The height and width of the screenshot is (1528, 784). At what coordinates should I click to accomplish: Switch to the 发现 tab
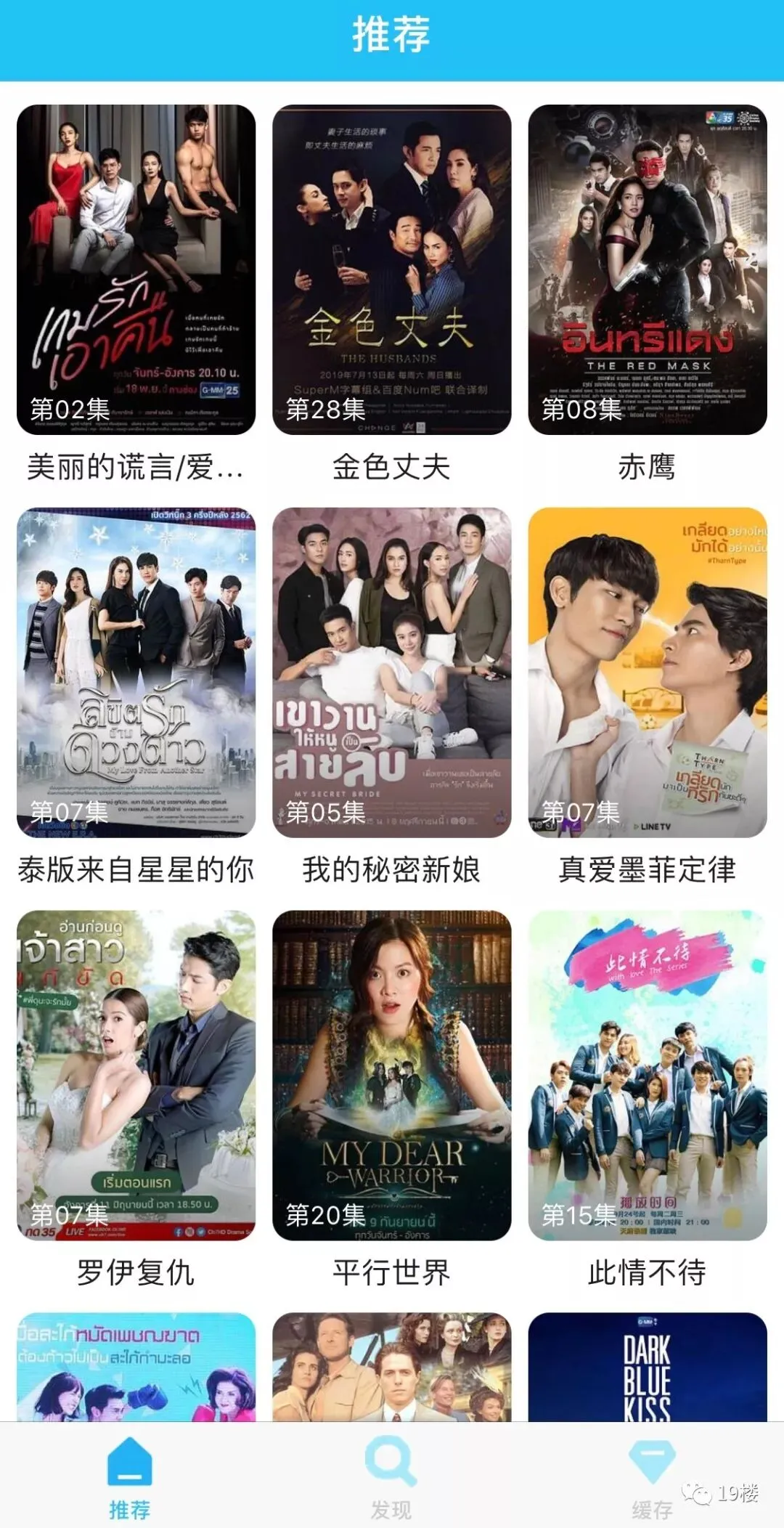tap(391, 1477)
